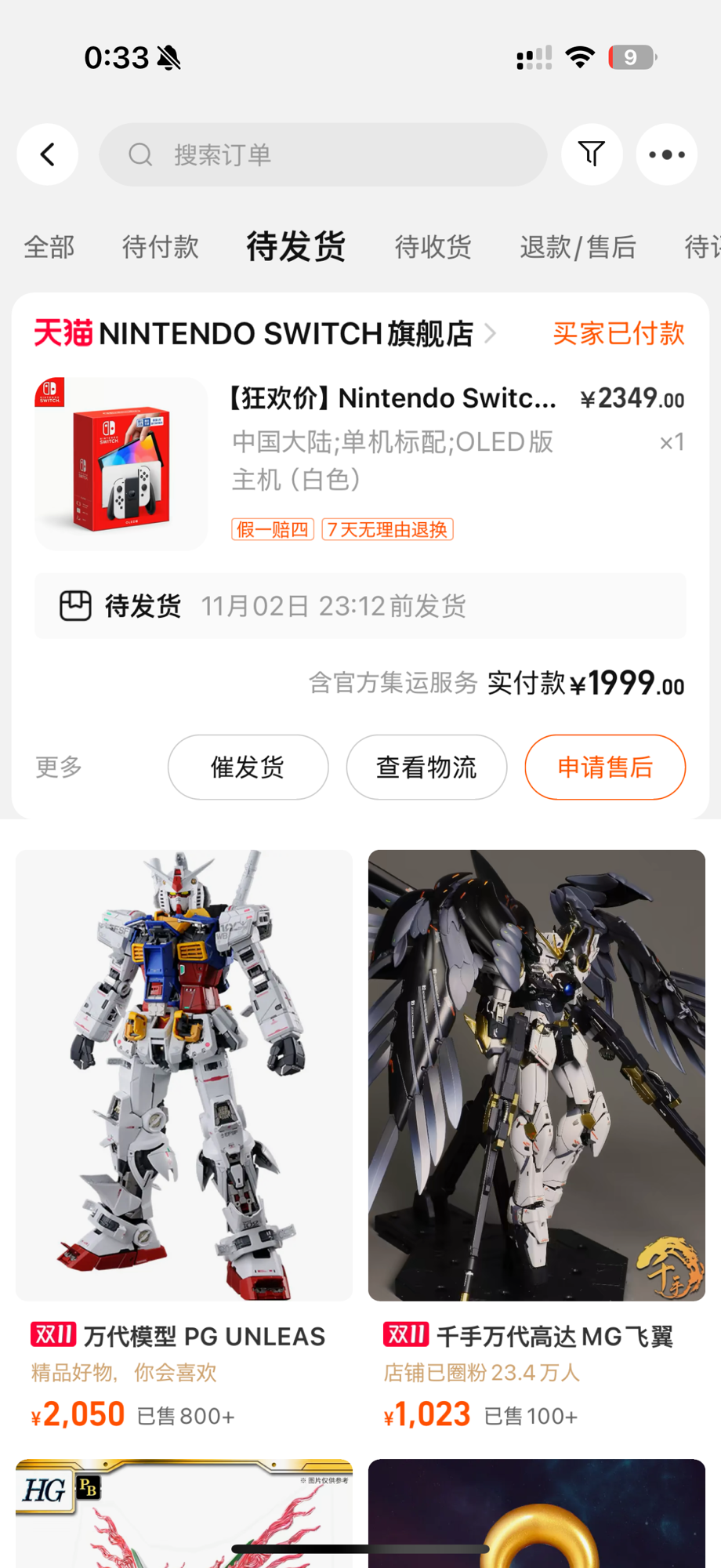Open the 搜索订单 search box

pyautogui.click(x=323, y=154)
